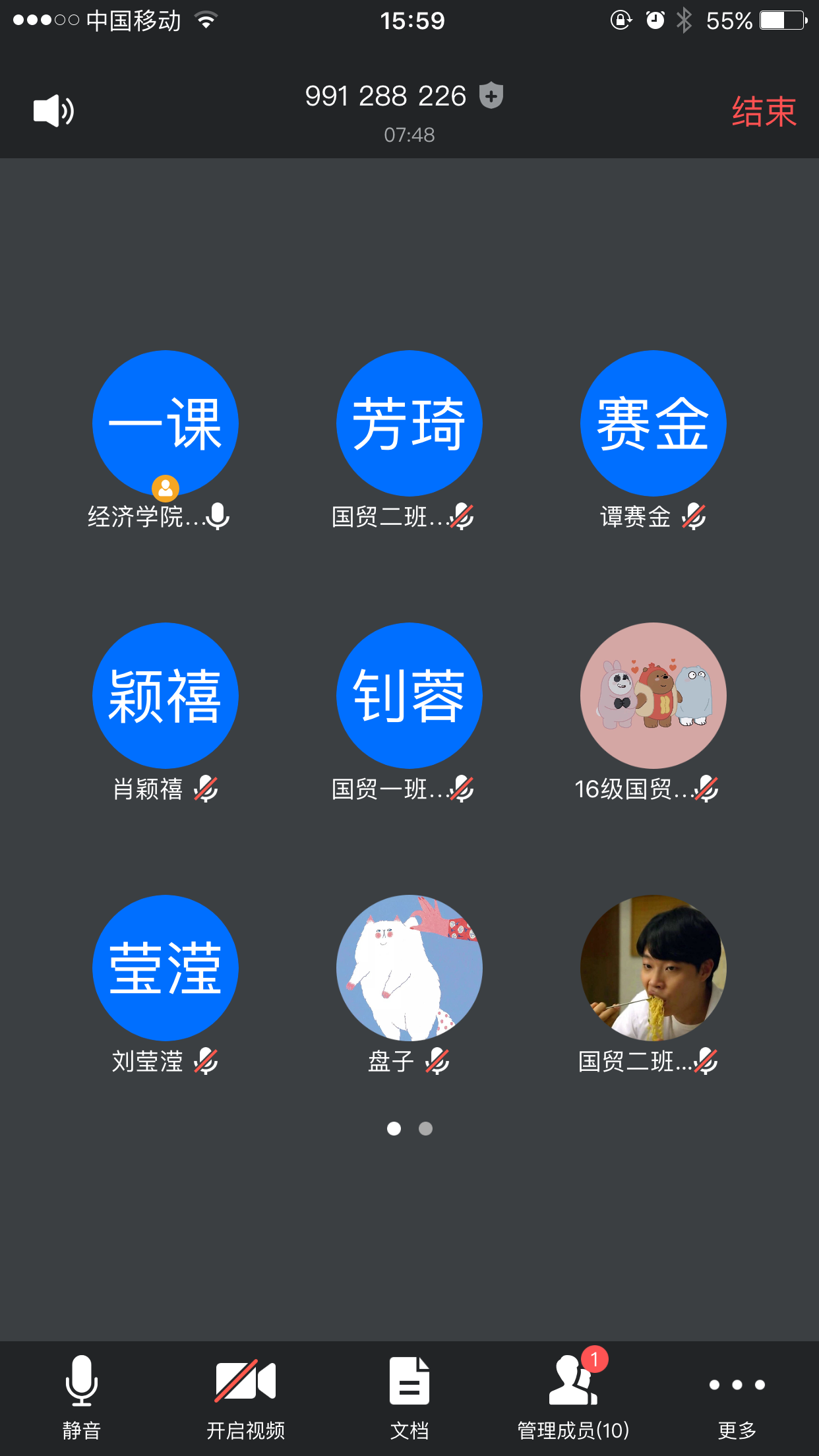This screenshot has height=1456, width=819.
Task: Select the first page indicator dot
Action: (x=394, y=1129)
